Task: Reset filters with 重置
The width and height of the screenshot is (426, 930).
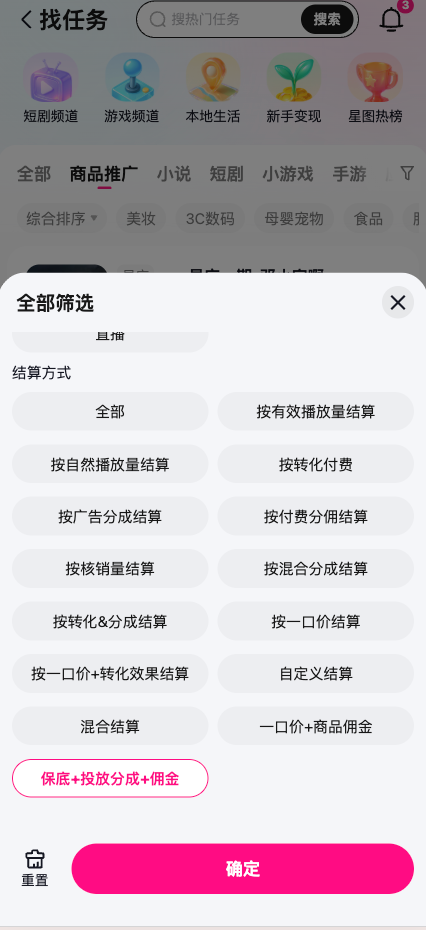Action: coord(34,868)
